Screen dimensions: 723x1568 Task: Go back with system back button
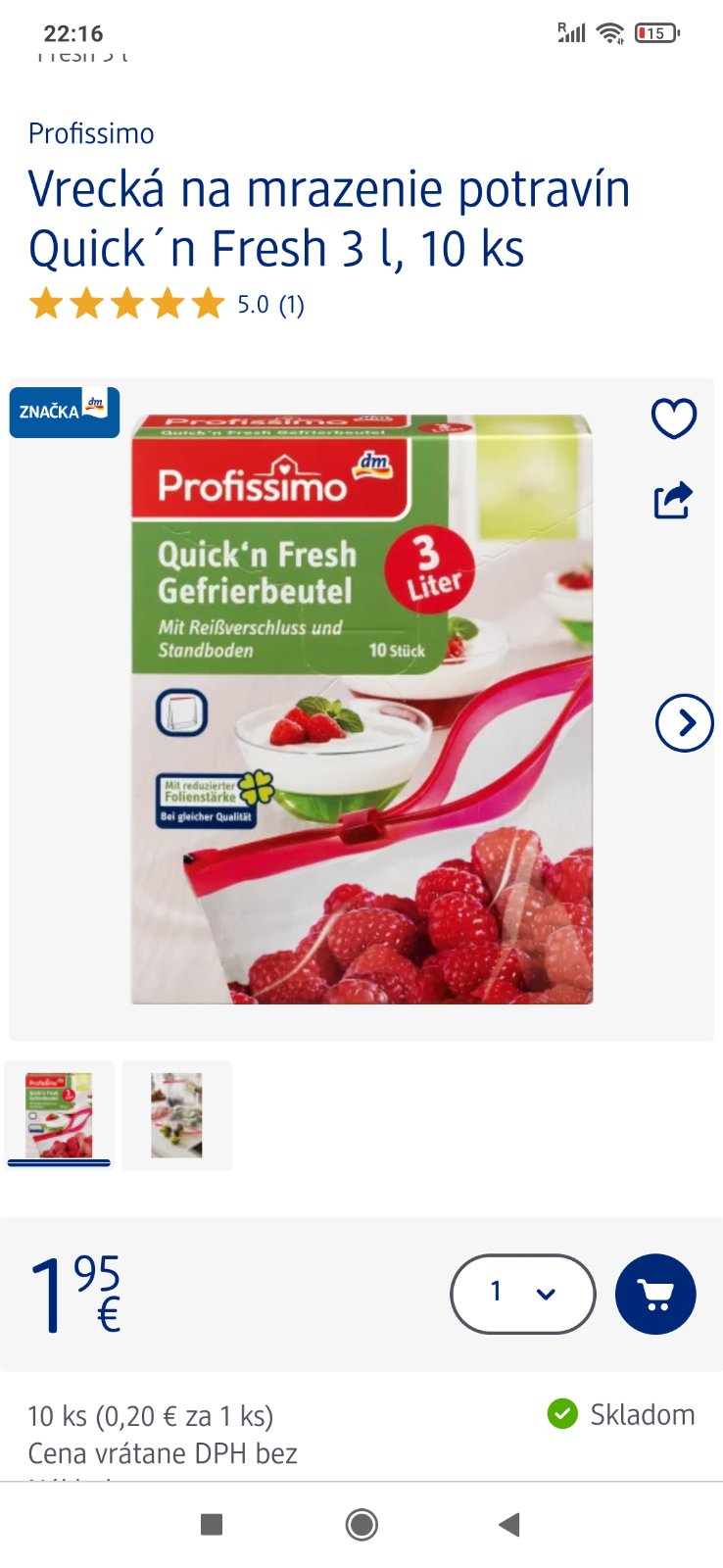tap(508, 1524)
